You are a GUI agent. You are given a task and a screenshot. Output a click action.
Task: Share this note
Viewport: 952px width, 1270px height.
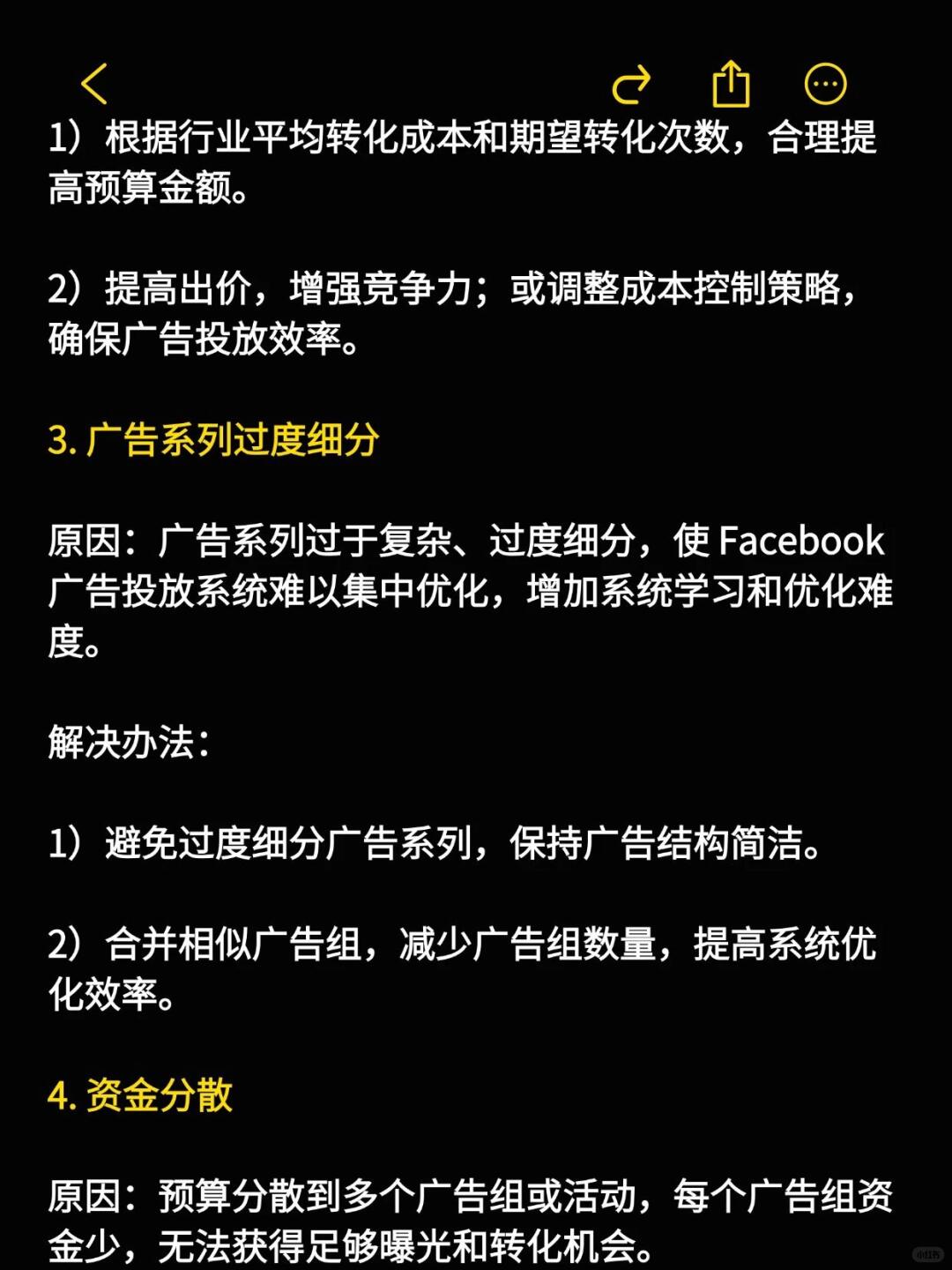pyautogui.click(x=731, y=85)
